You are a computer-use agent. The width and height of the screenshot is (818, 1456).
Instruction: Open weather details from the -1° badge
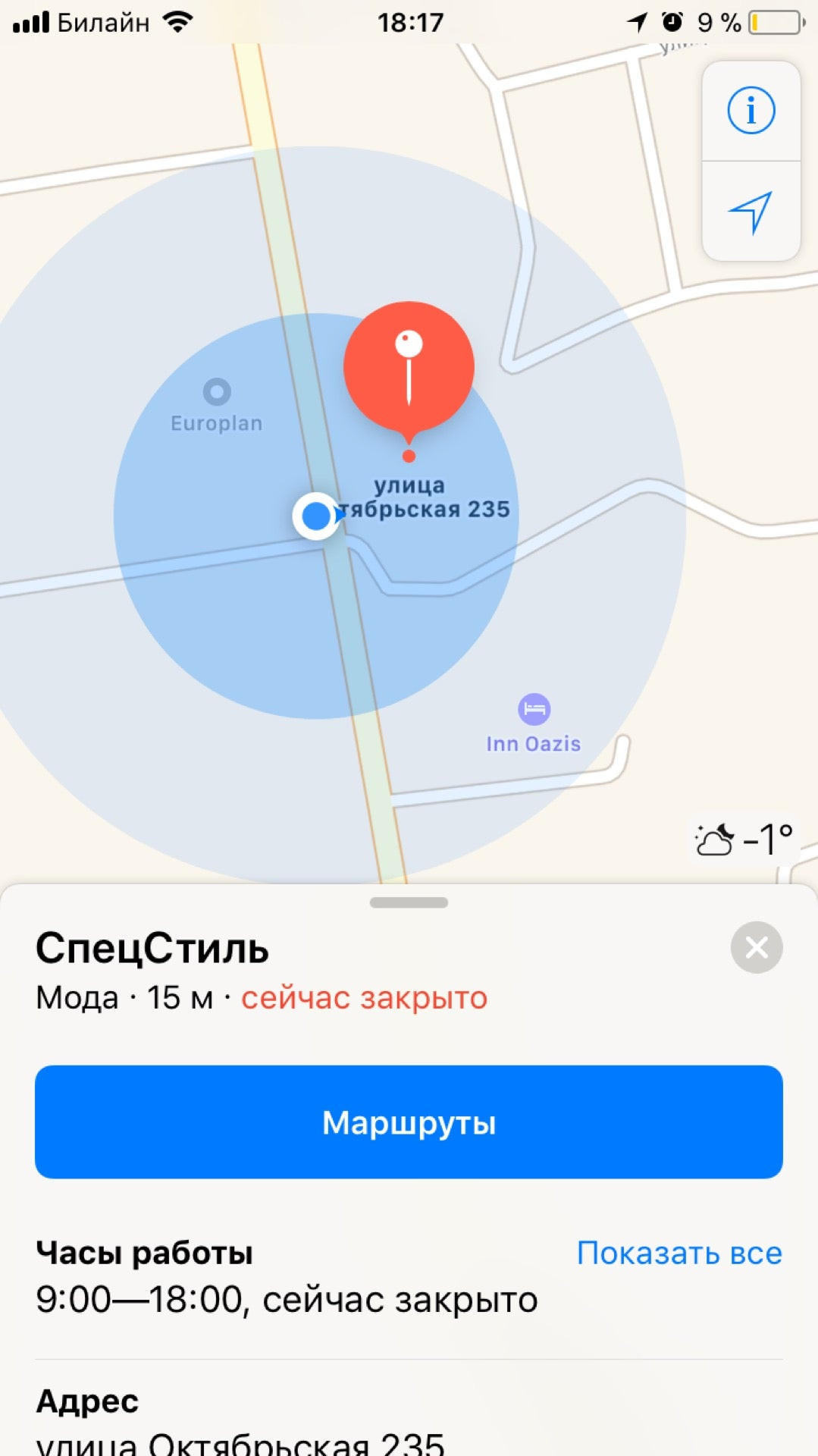(744, 839)
